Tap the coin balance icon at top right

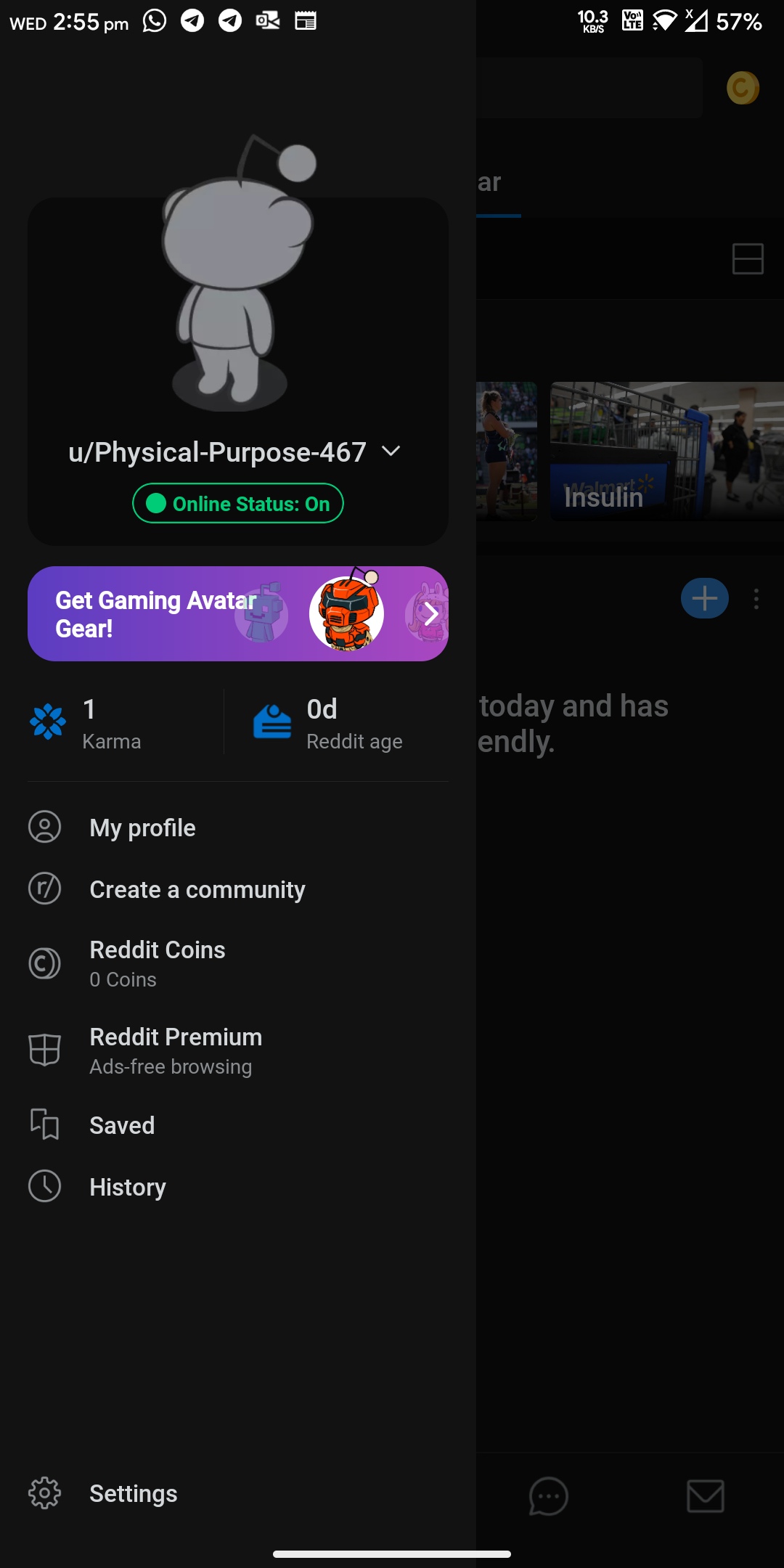click(x=742, y=87)
